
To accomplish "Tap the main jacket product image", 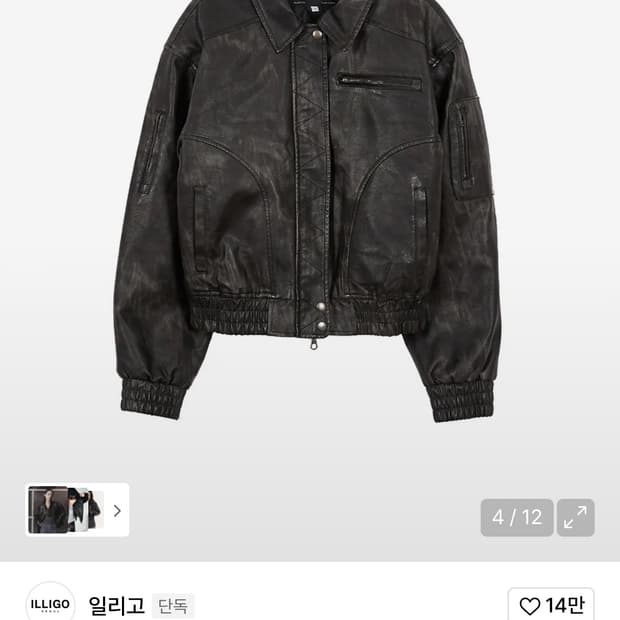I will point(308,211).
